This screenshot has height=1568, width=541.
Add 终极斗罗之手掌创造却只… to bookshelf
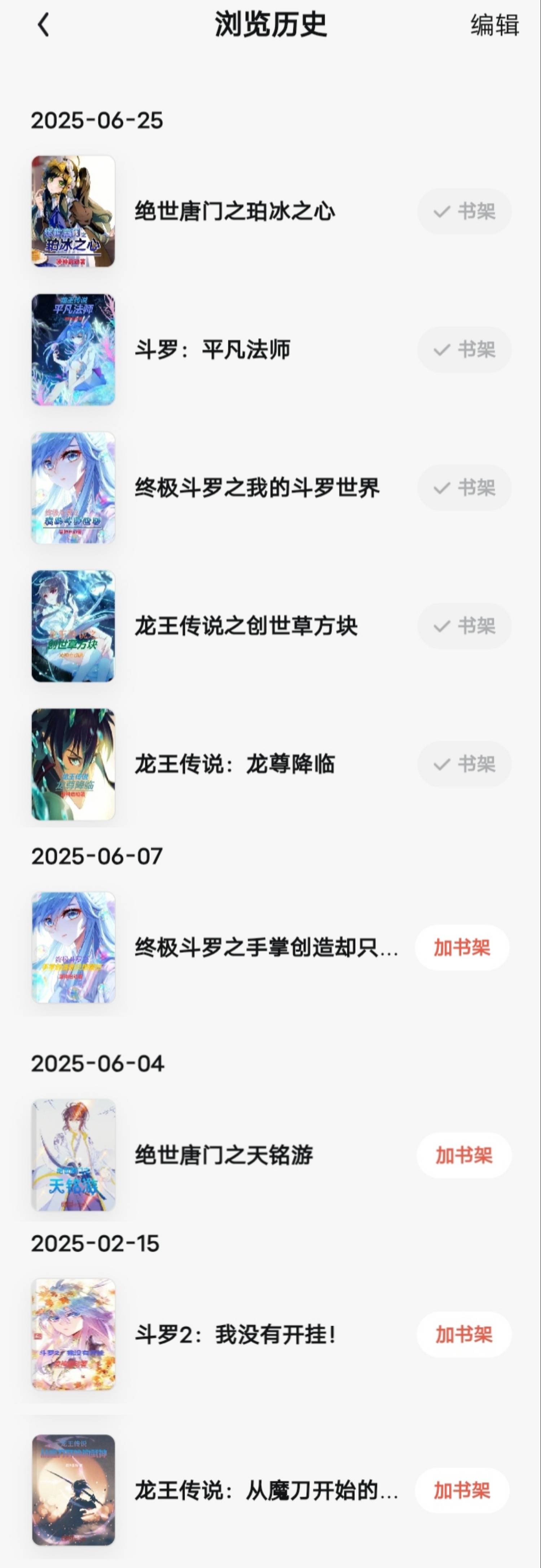point(462,948)
